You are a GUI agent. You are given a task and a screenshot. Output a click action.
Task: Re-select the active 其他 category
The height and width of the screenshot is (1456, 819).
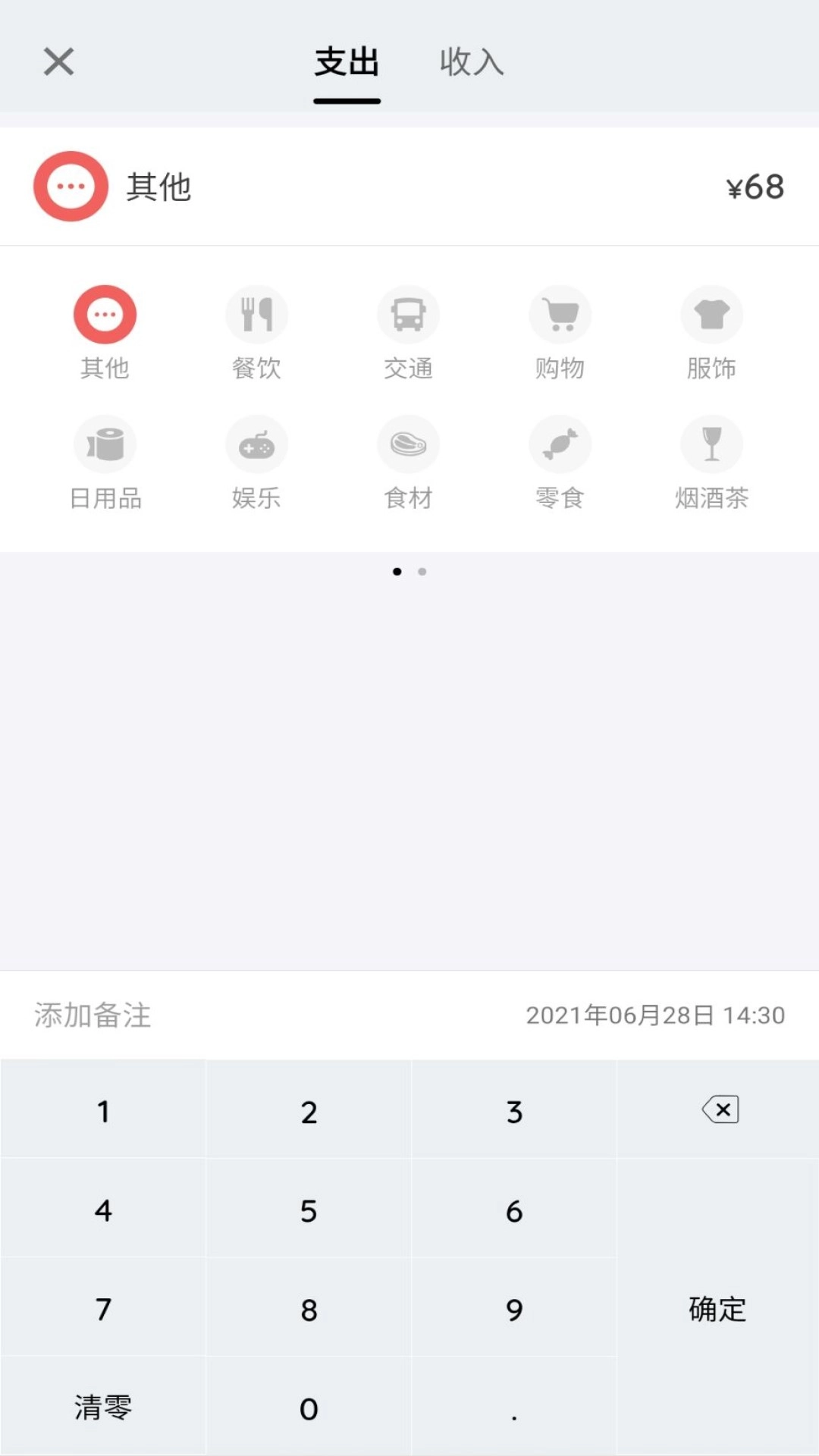105,314
